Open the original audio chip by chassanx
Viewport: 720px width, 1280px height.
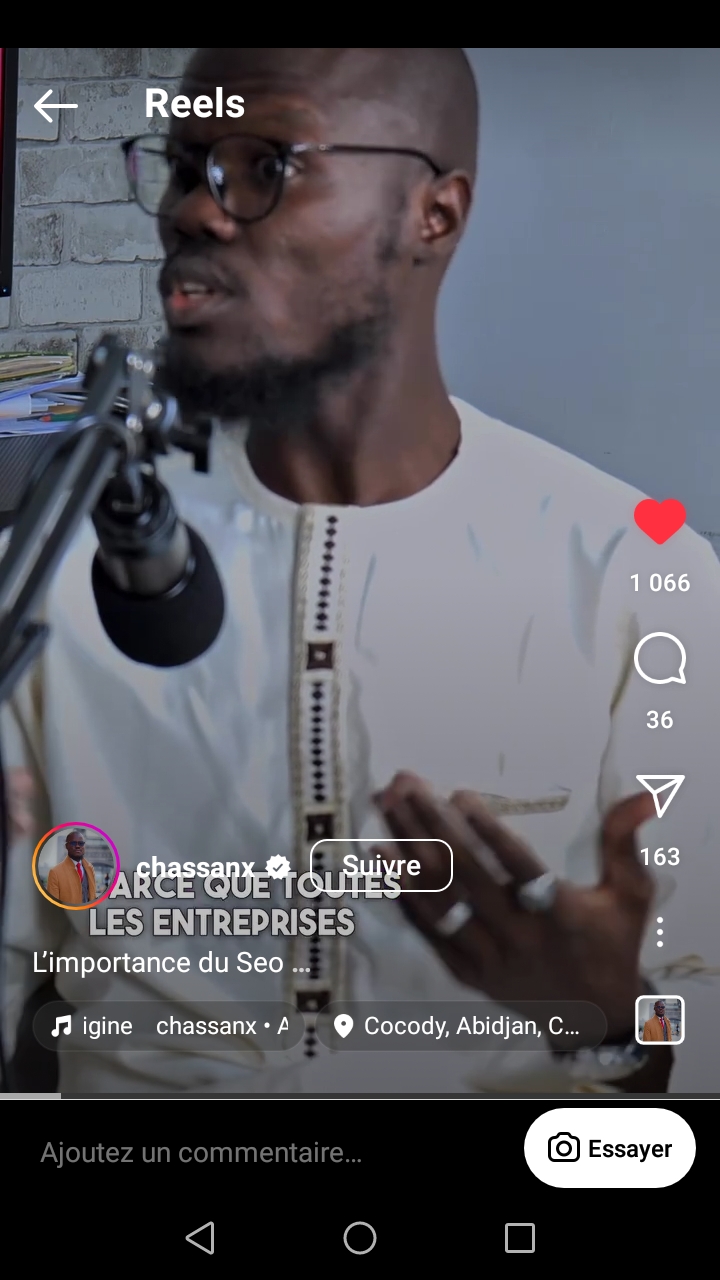click(x=169, y=1026)
